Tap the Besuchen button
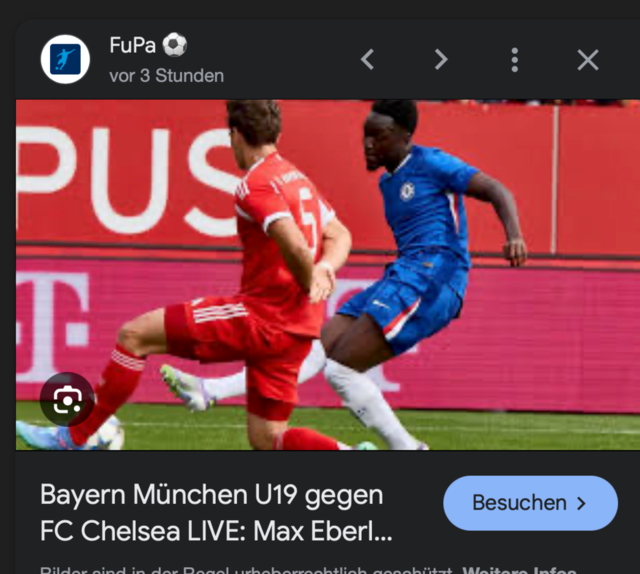This screenshot has width=640, height=574. pos(529,503)
